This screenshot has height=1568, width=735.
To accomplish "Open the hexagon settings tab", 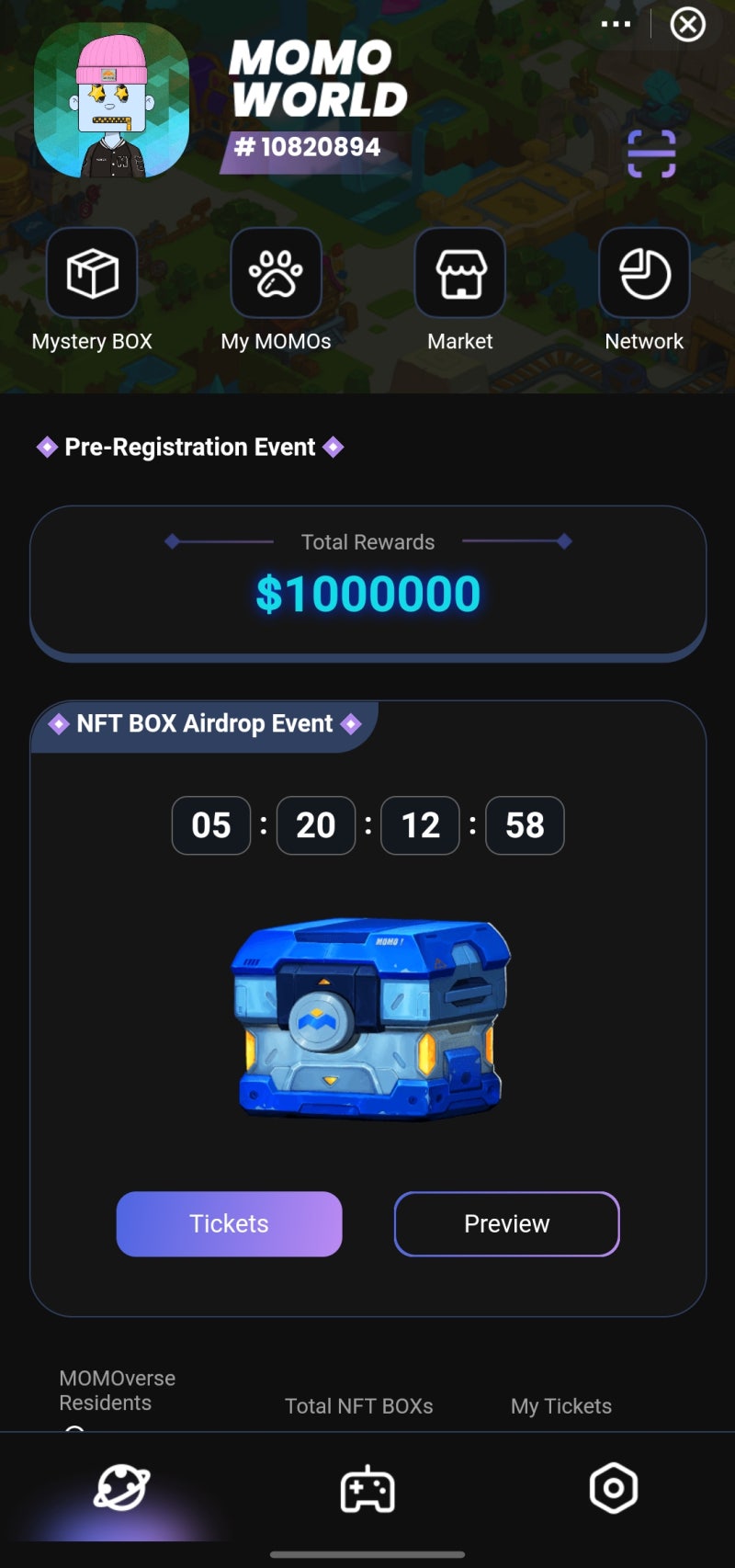I will [614, 1488].
